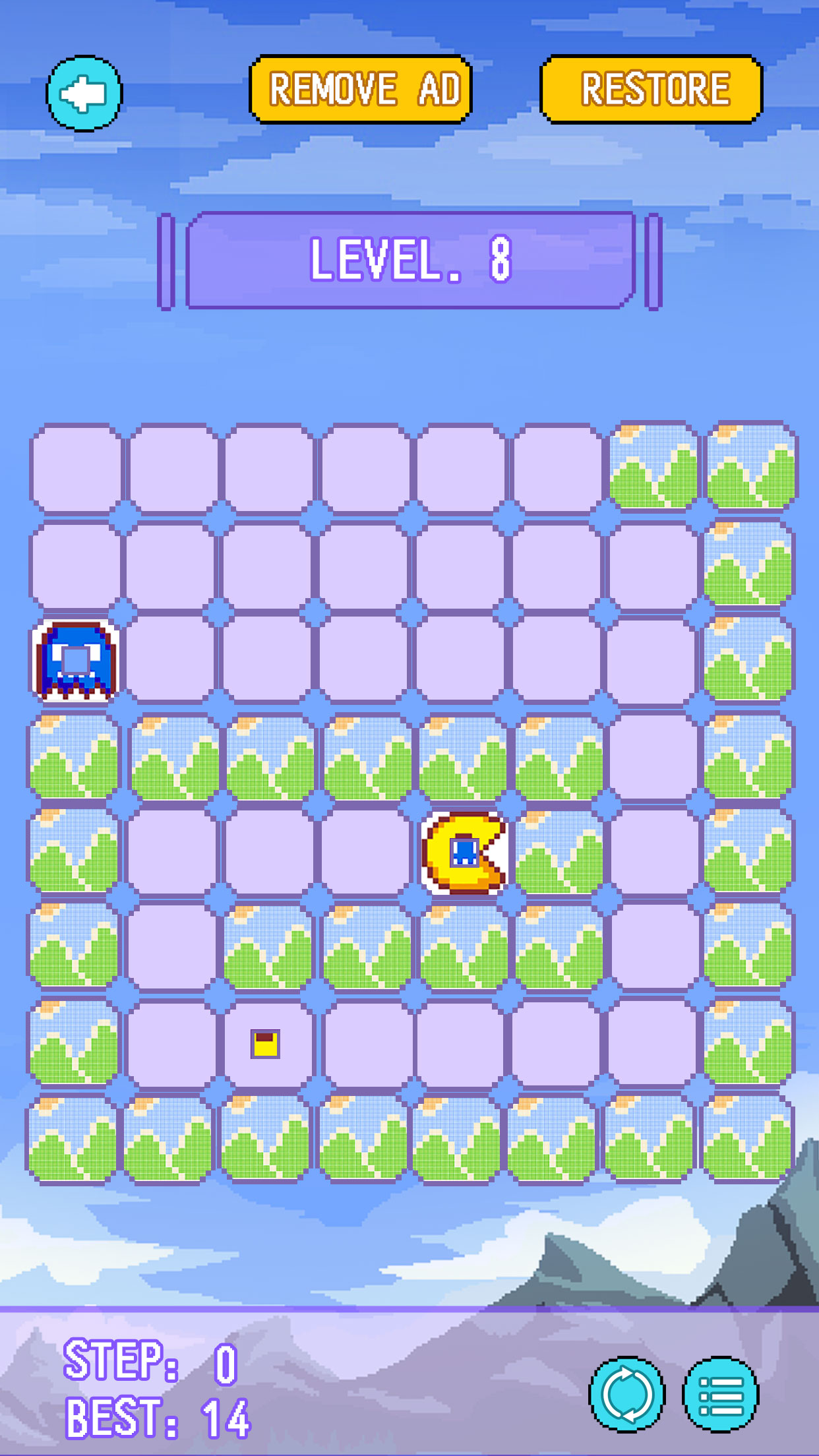The height and width of the screenshot is (1456, 819).
Task: Tap the back arrow button
Action: (84, 93)
